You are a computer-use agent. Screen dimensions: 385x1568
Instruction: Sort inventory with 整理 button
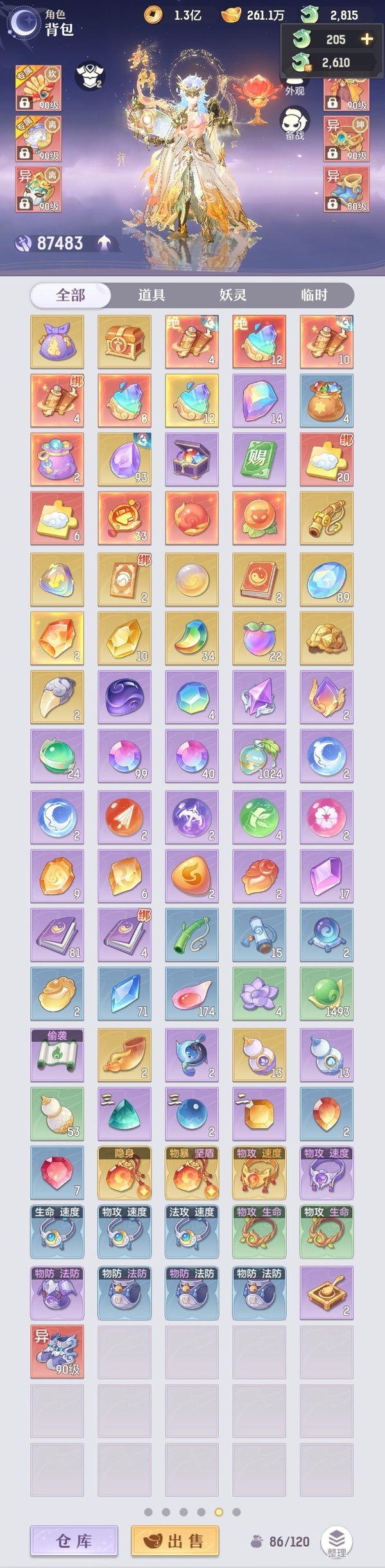[336, 1542]
